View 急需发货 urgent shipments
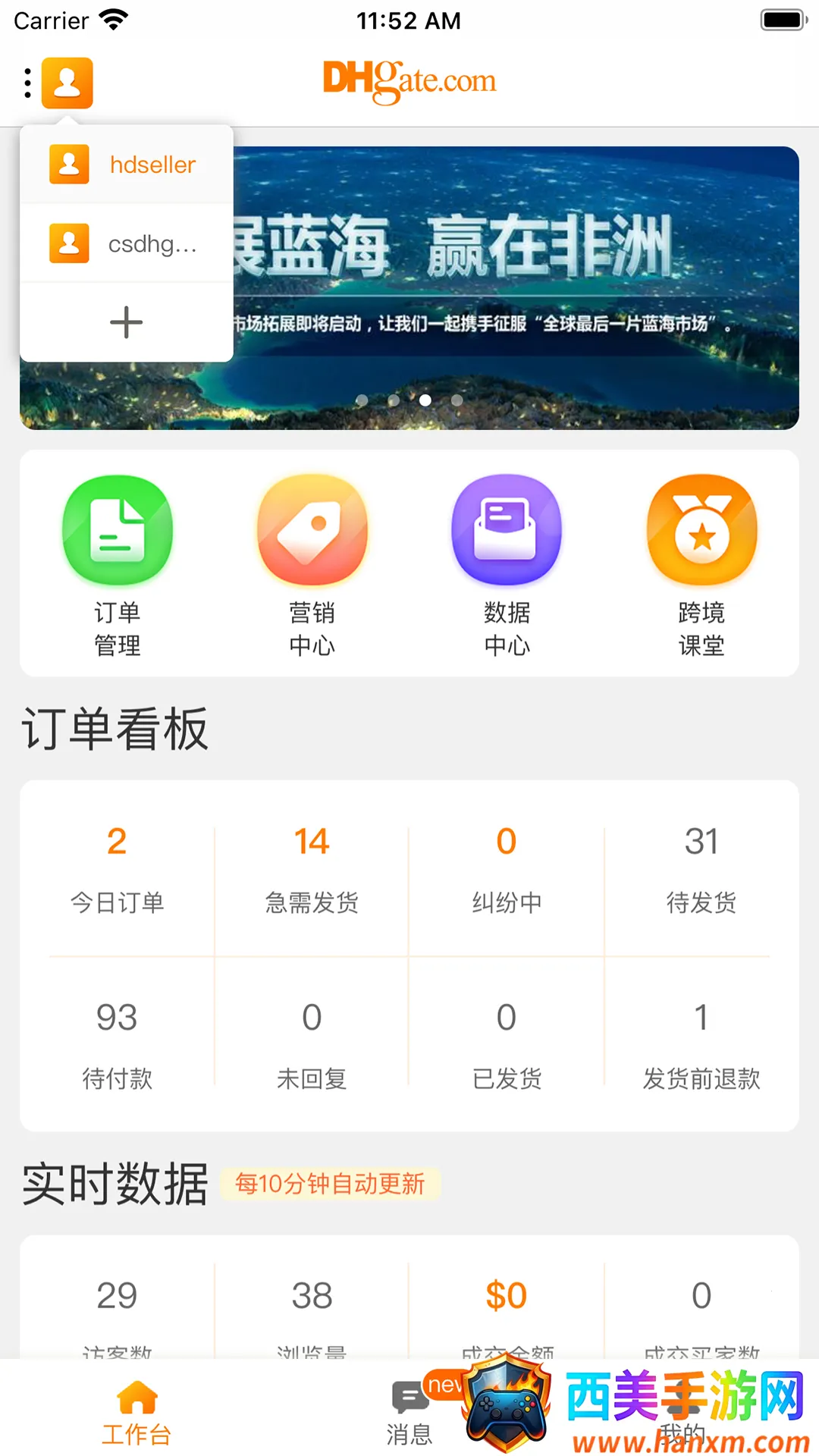Screen dimensions: 819x1456 (x=312, y=868)
